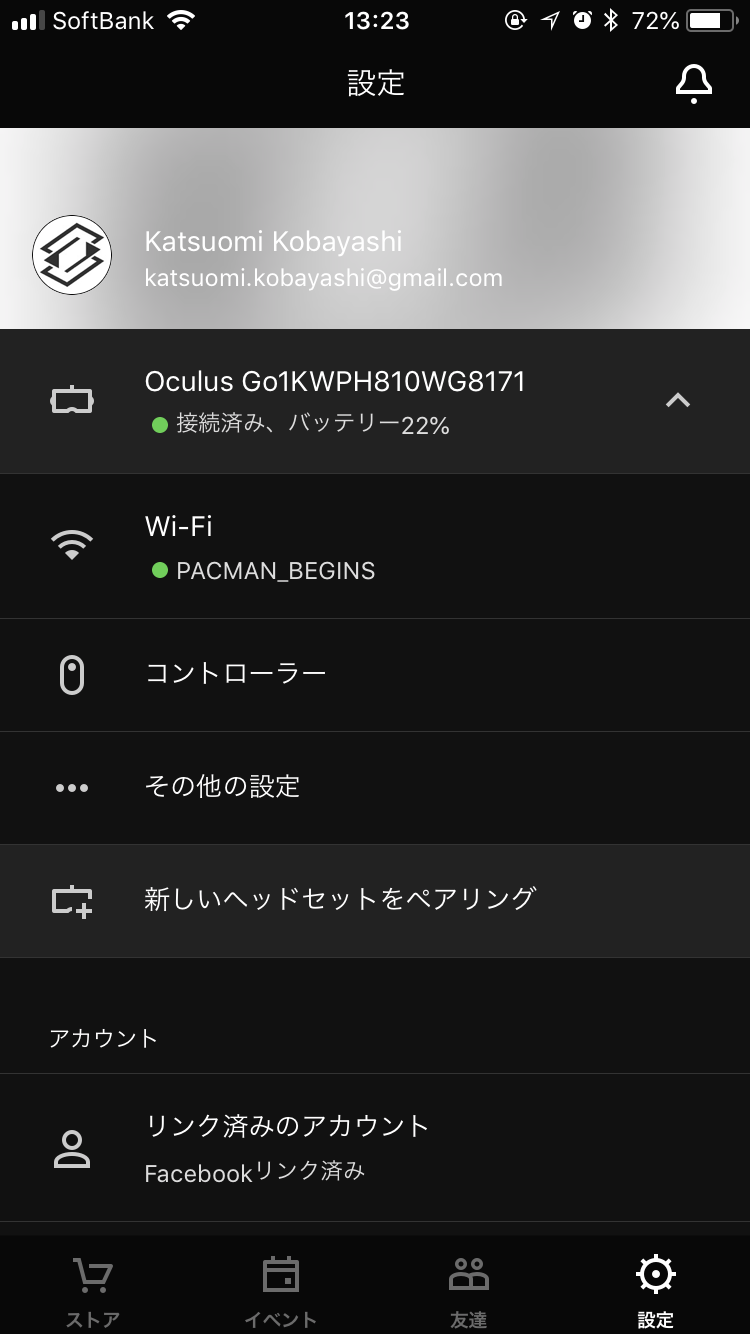Open the コントローラー settings row
The height and width of the screenshot is (1334, 750).
(375, 675)
